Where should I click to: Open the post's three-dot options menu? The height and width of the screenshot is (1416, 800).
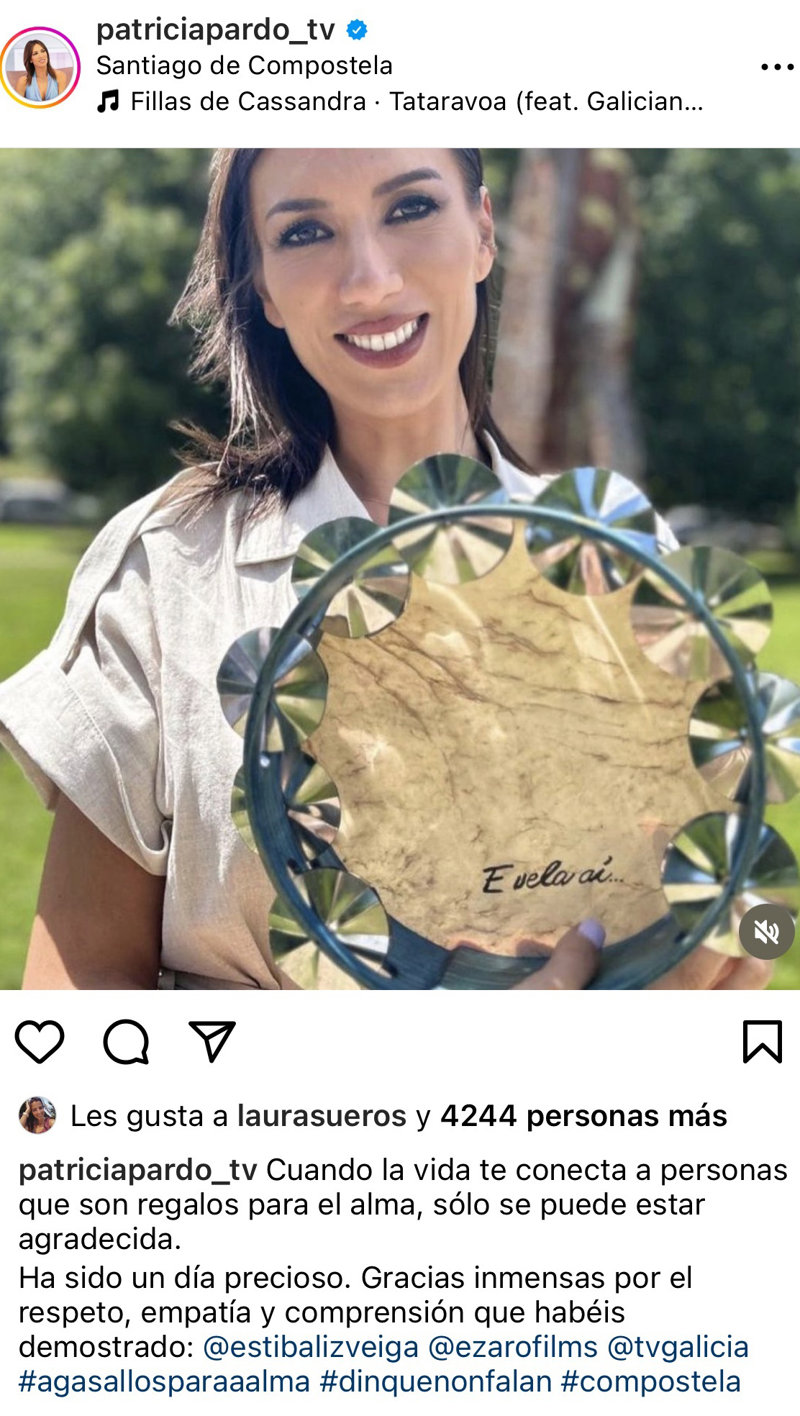[776, 67]
